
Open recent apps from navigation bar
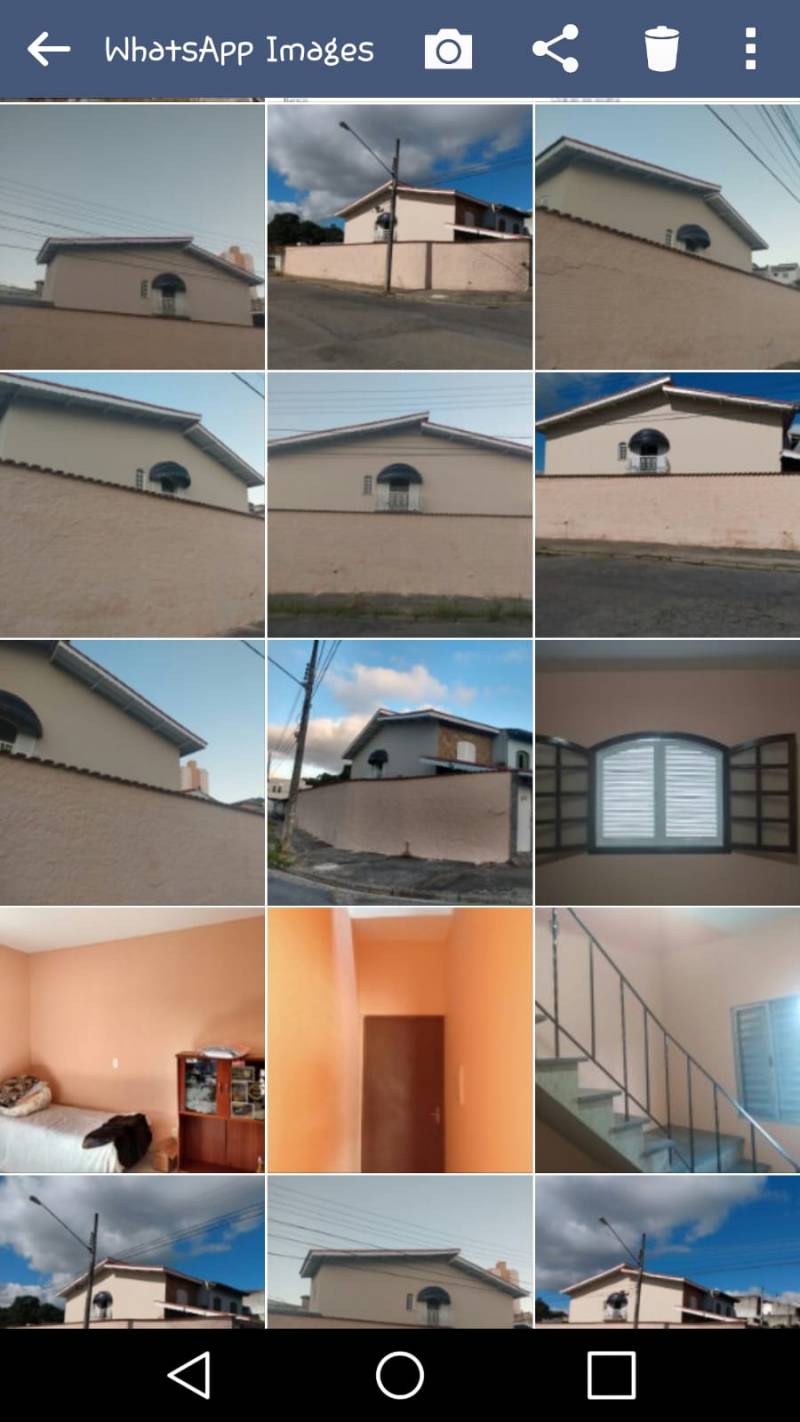click(x=611, y=1375)
